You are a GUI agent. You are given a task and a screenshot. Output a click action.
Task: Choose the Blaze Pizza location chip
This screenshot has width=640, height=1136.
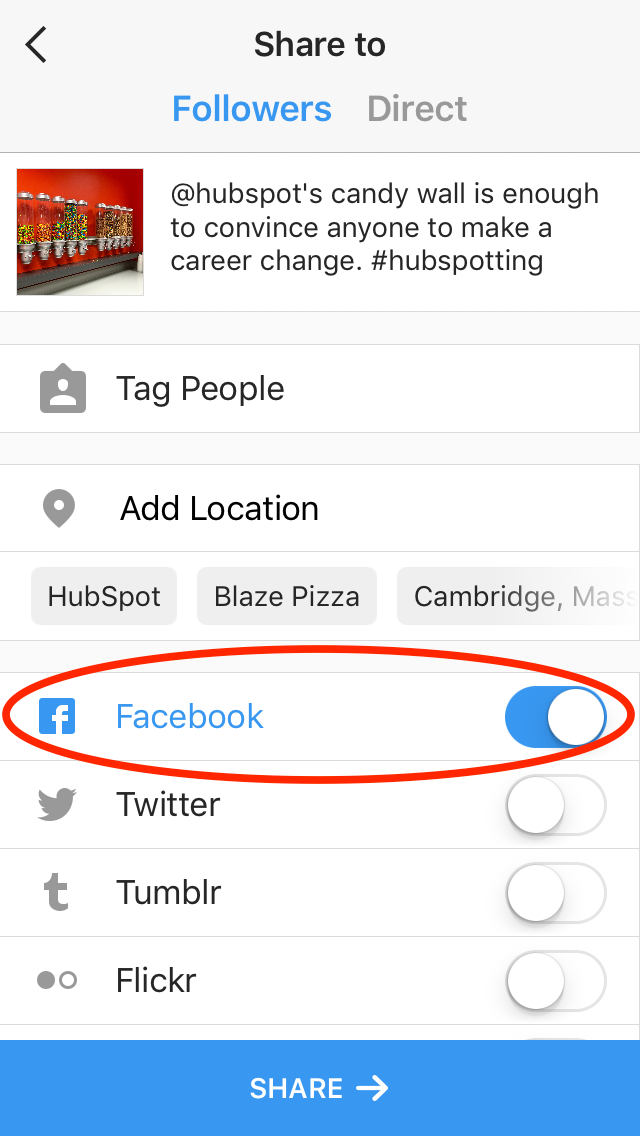(287, 596)
